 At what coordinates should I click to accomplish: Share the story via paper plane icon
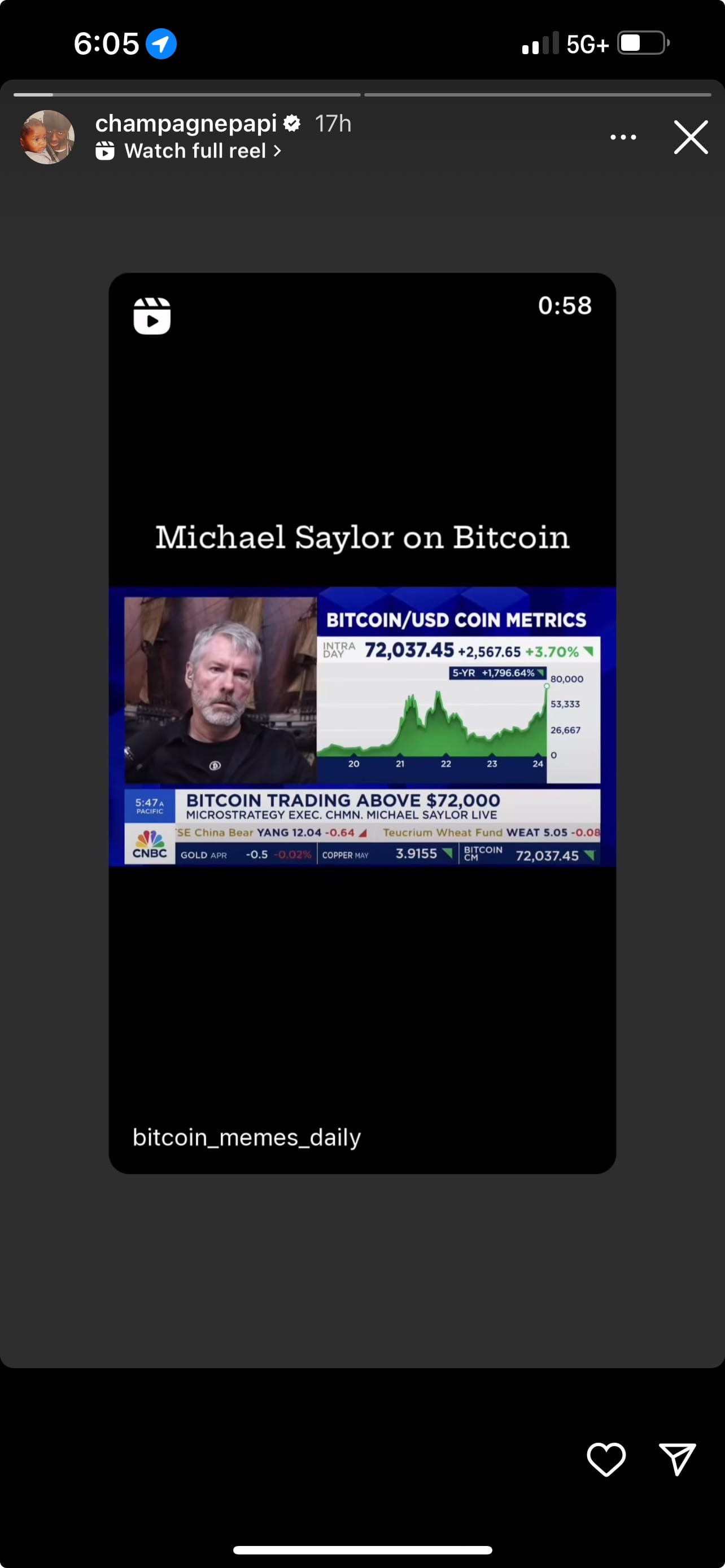click(x=678, y=1459)
